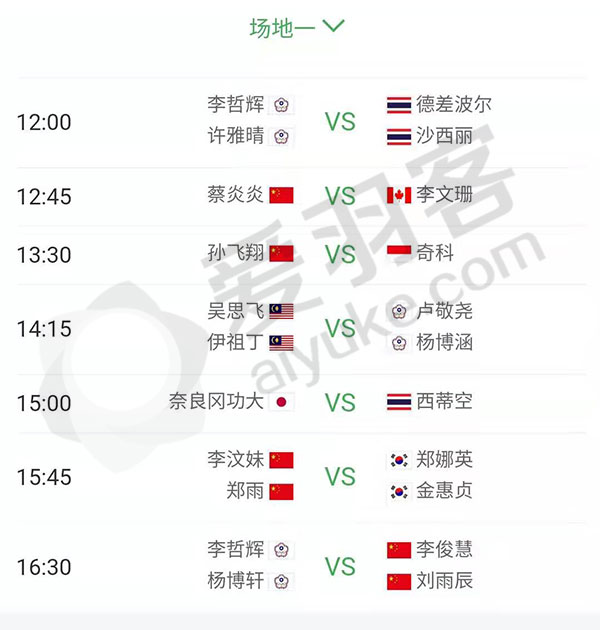Viewport: 600px width, 630px height.
Task: Open the 12:45 match 蔡炎炎 vs 李文珊
Action: pos(340,196)
